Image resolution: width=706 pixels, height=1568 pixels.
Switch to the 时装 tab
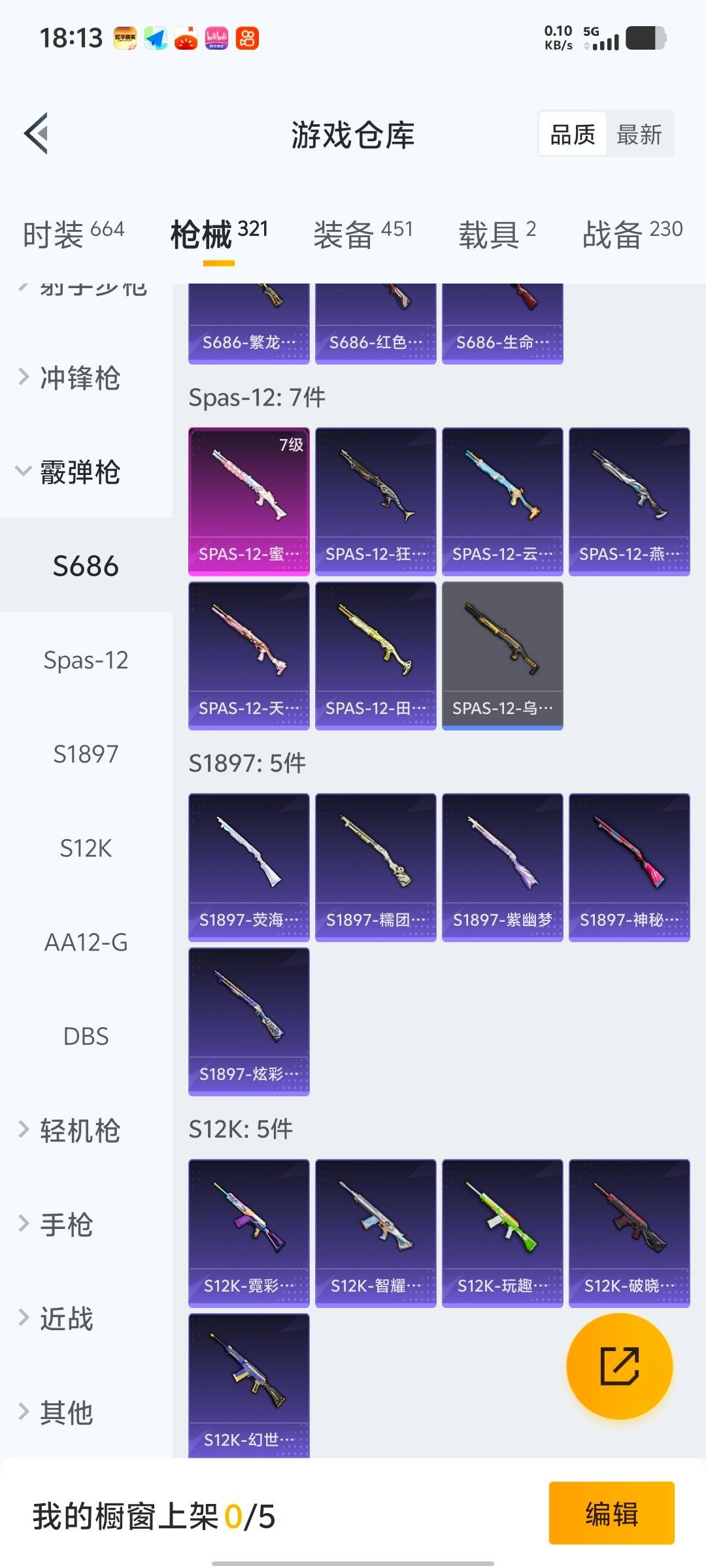[73, 234]
